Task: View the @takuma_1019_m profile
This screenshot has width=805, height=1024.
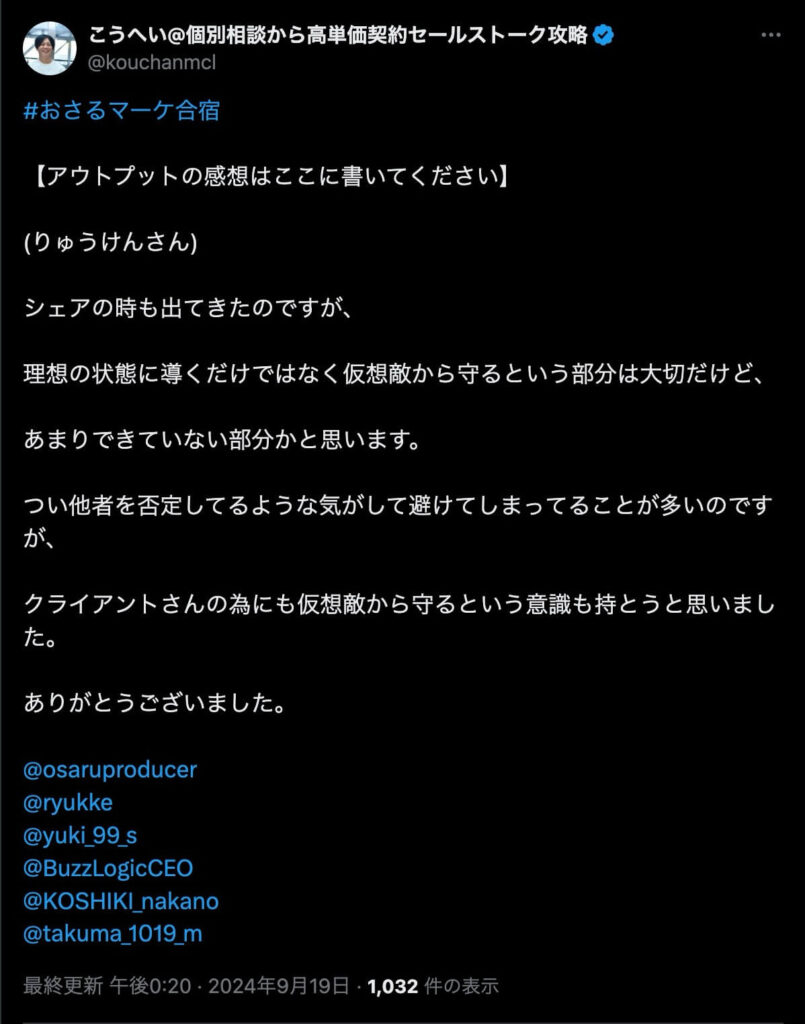Action: point(113,934)
